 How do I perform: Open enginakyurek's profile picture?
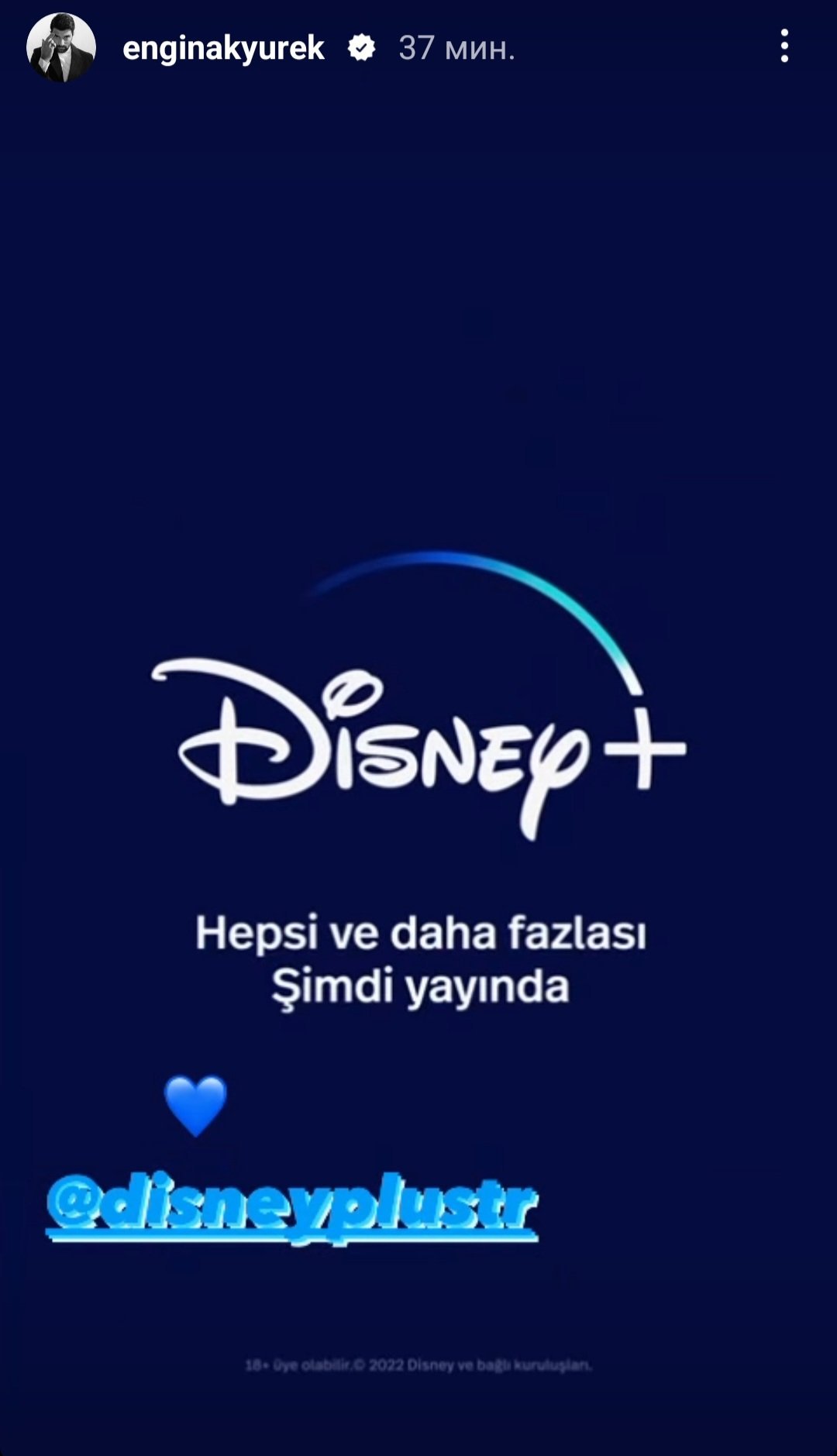point(60,48)
